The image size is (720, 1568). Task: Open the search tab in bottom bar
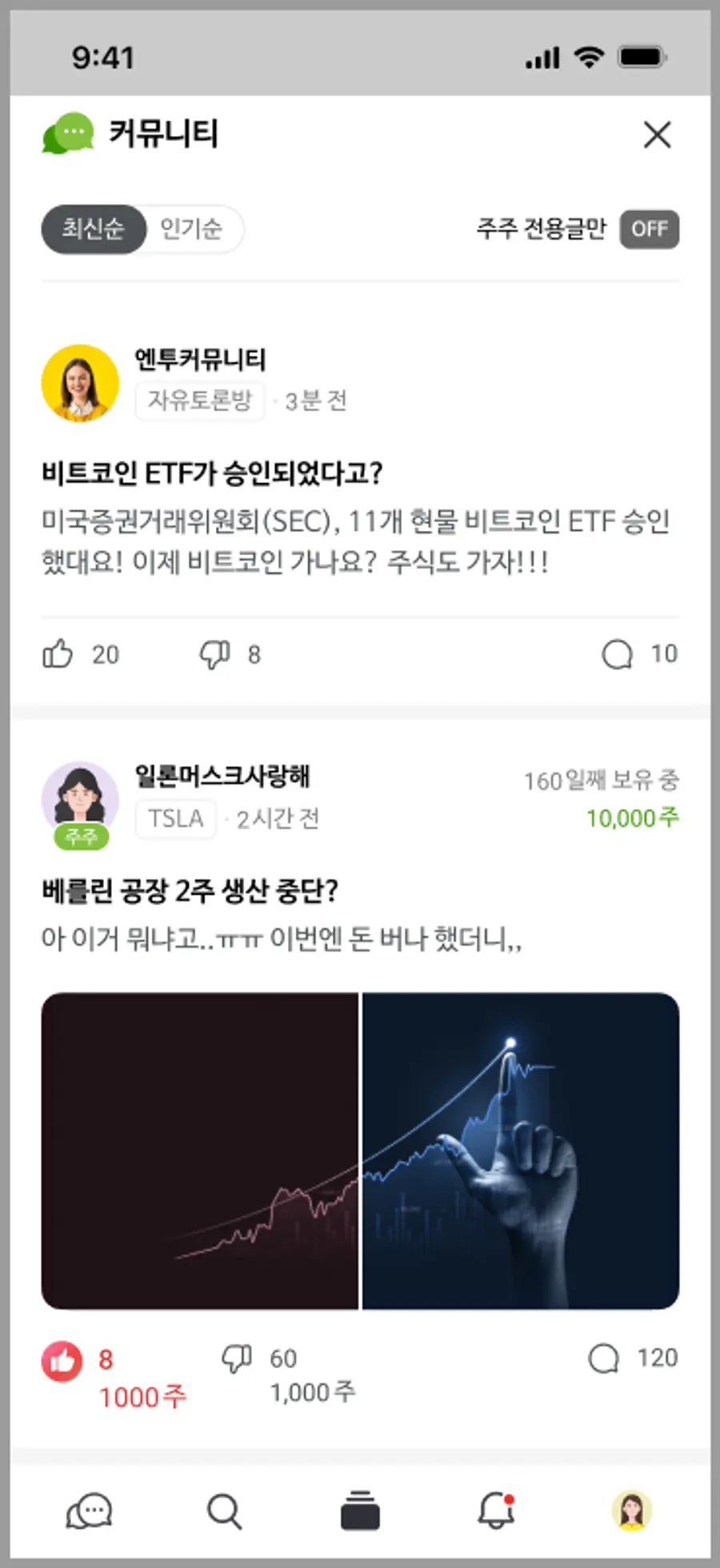click(x=224, y=1511)
